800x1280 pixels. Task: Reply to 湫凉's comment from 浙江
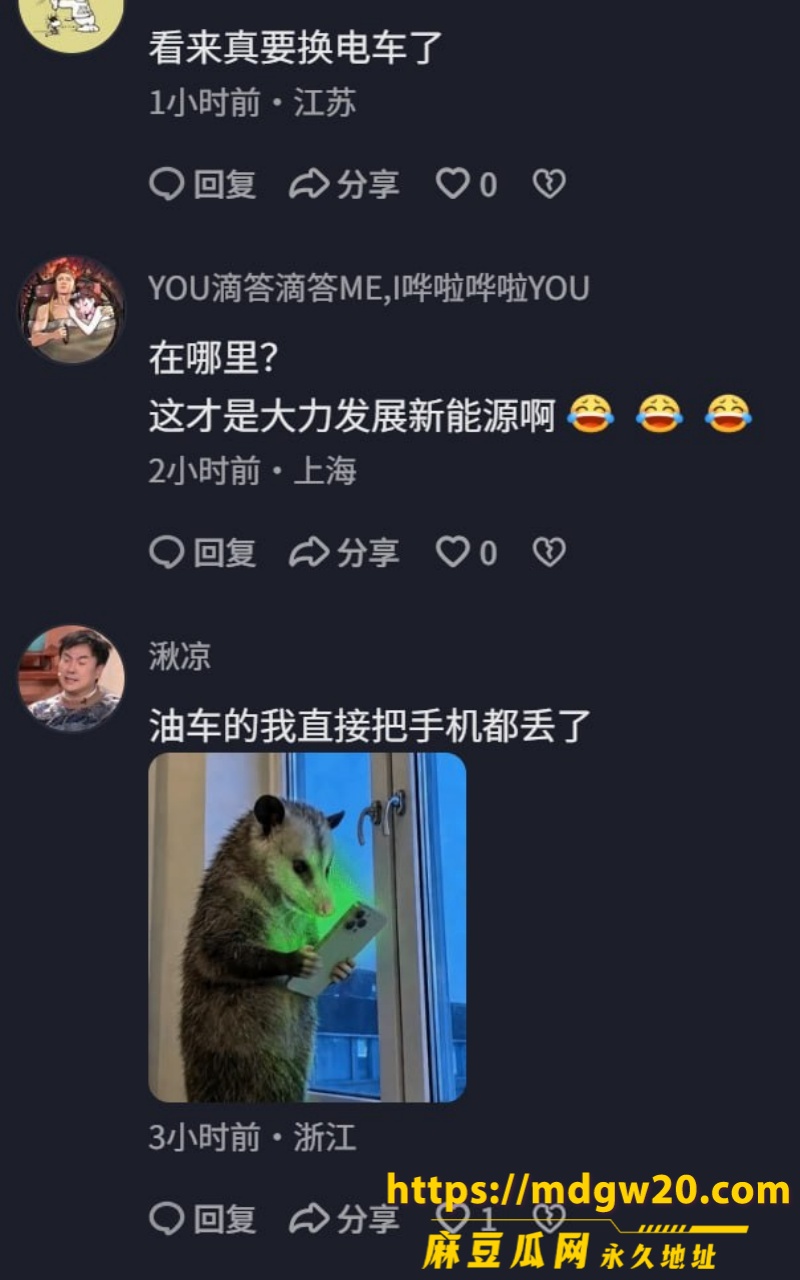(x=203, y=1218)
